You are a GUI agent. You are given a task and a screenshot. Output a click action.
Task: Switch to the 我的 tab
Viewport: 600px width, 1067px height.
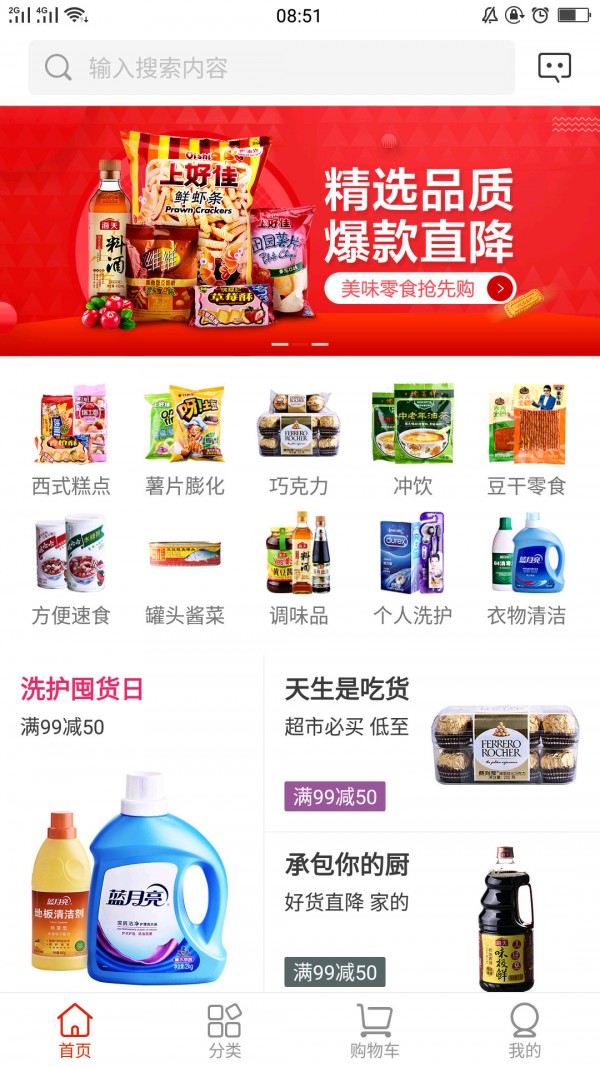[524, 1031]
